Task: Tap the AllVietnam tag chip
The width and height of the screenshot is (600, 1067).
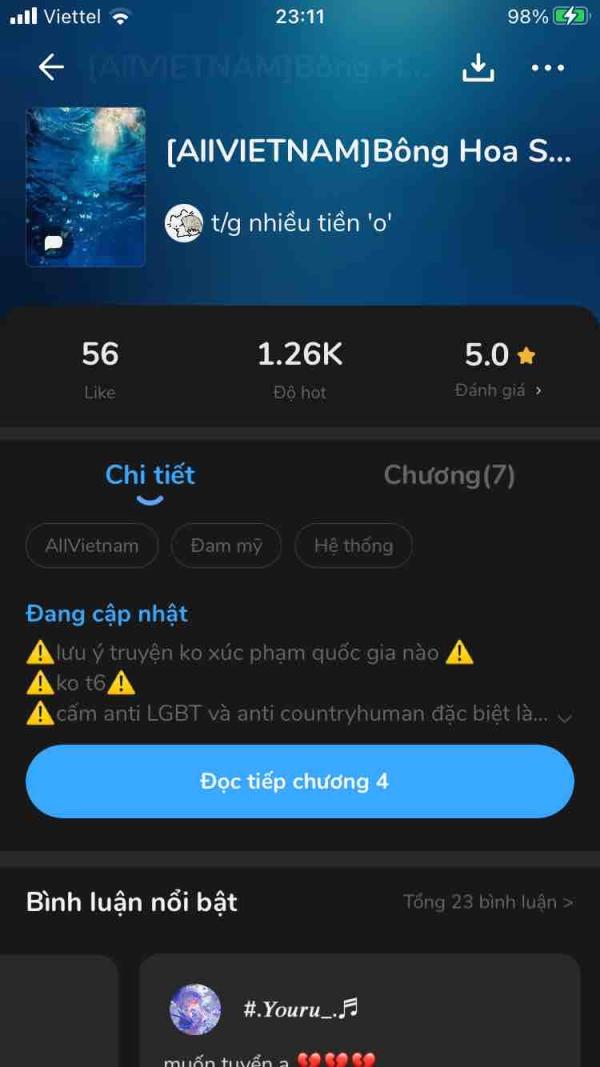Action: (x=92, y=545)
